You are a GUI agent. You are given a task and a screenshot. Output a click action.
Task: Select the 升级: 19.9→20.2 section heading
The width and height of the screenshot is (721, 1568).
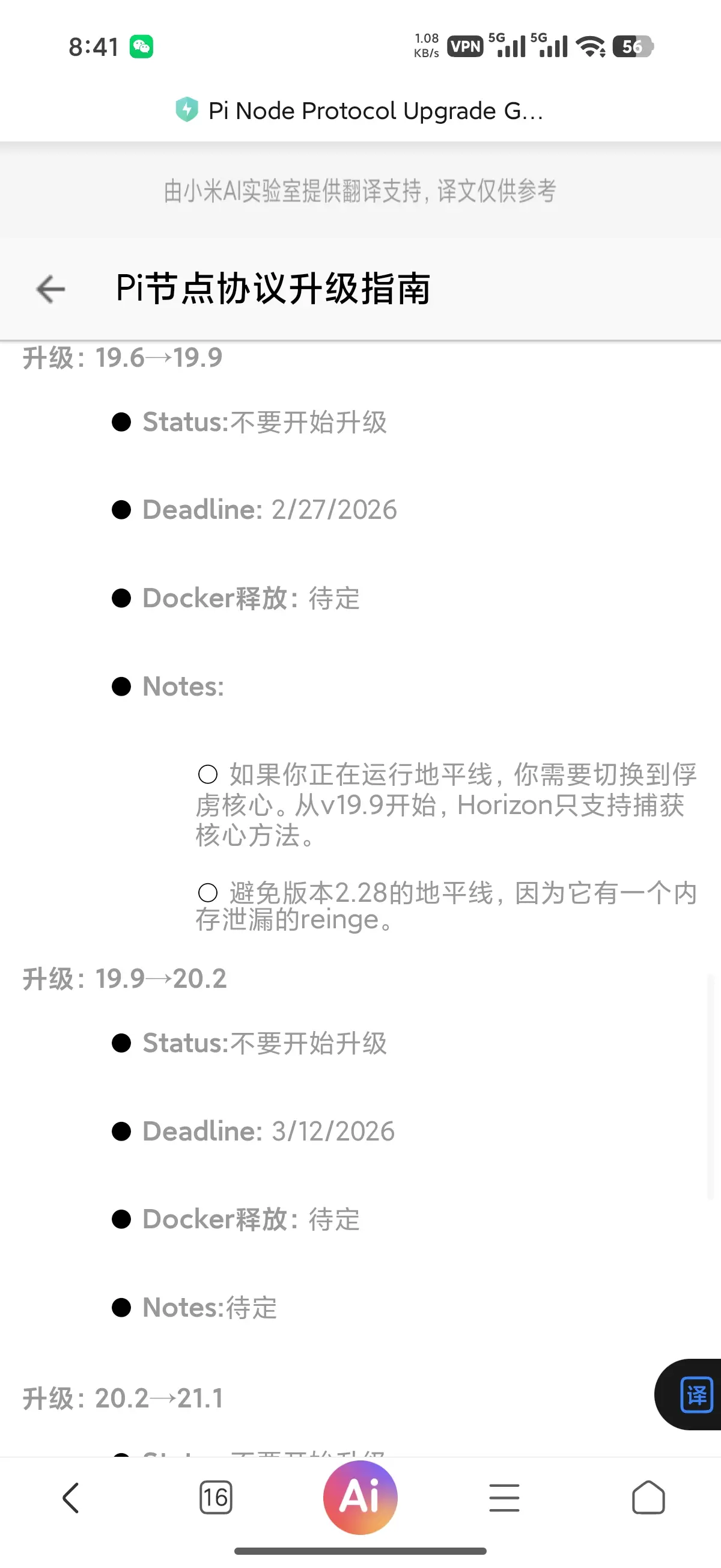point(125,979)
